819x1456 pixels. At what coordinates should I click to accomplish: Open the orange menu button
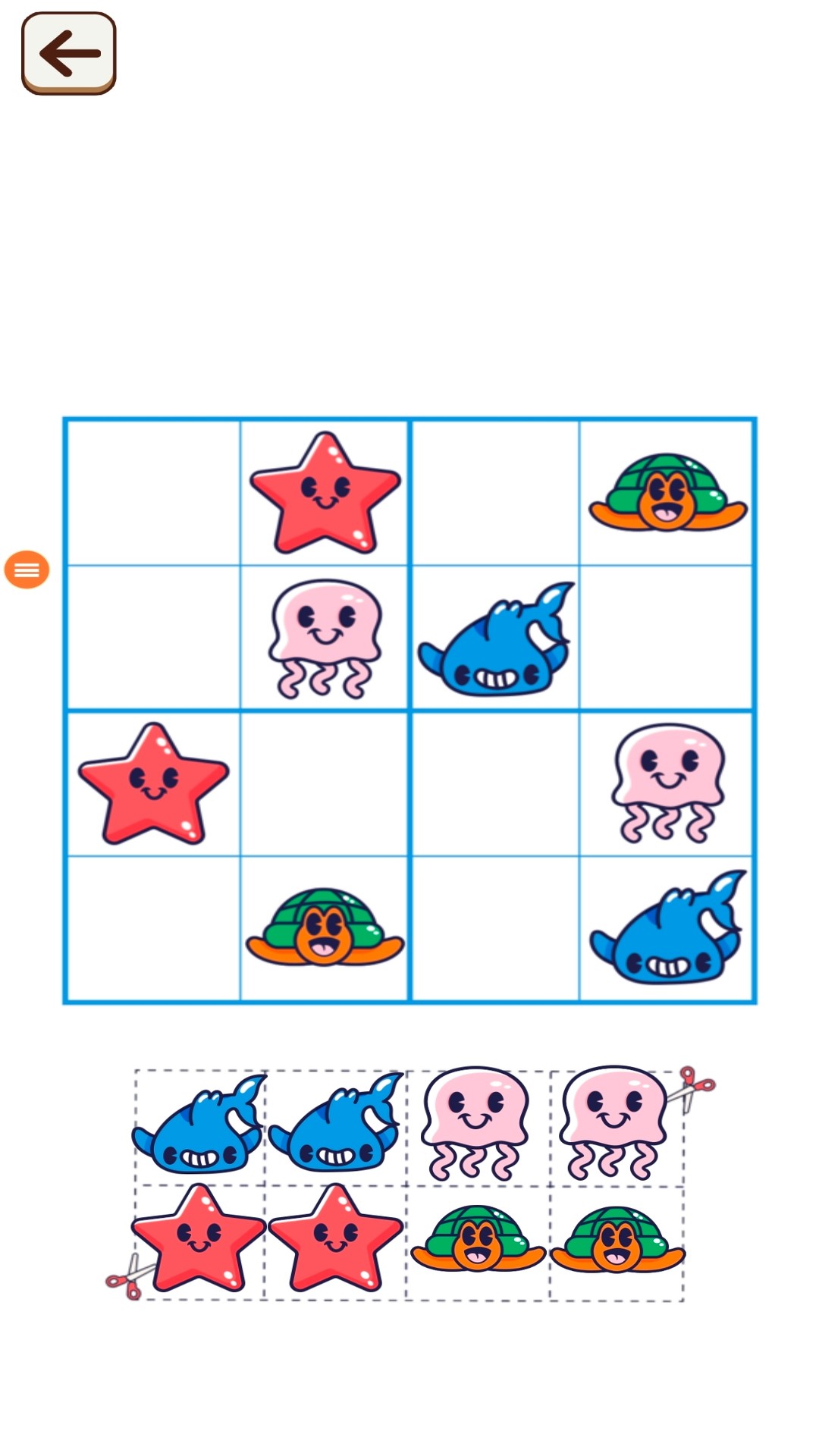(27, 570)
